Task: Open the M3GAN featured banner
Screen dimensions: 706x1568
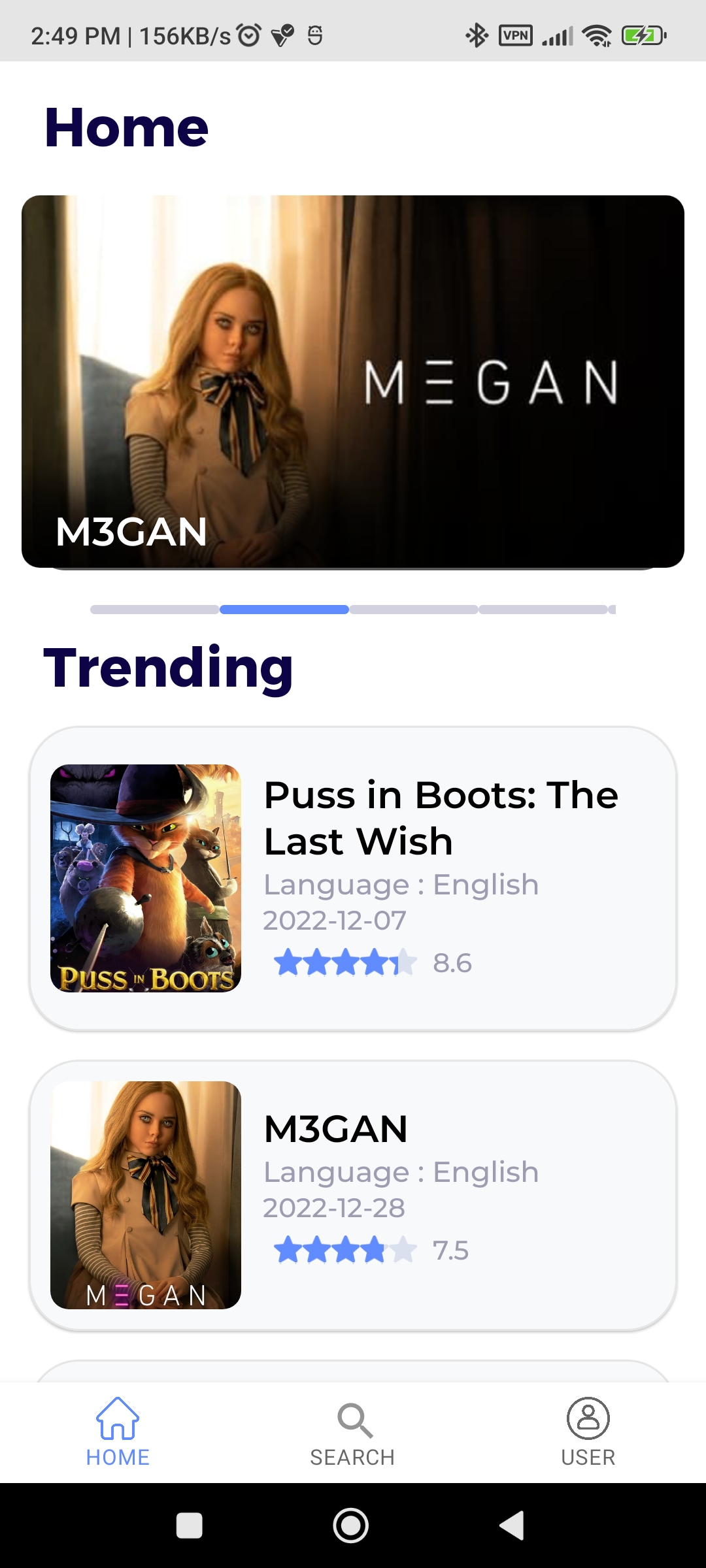Action: (x=353, y=382)
